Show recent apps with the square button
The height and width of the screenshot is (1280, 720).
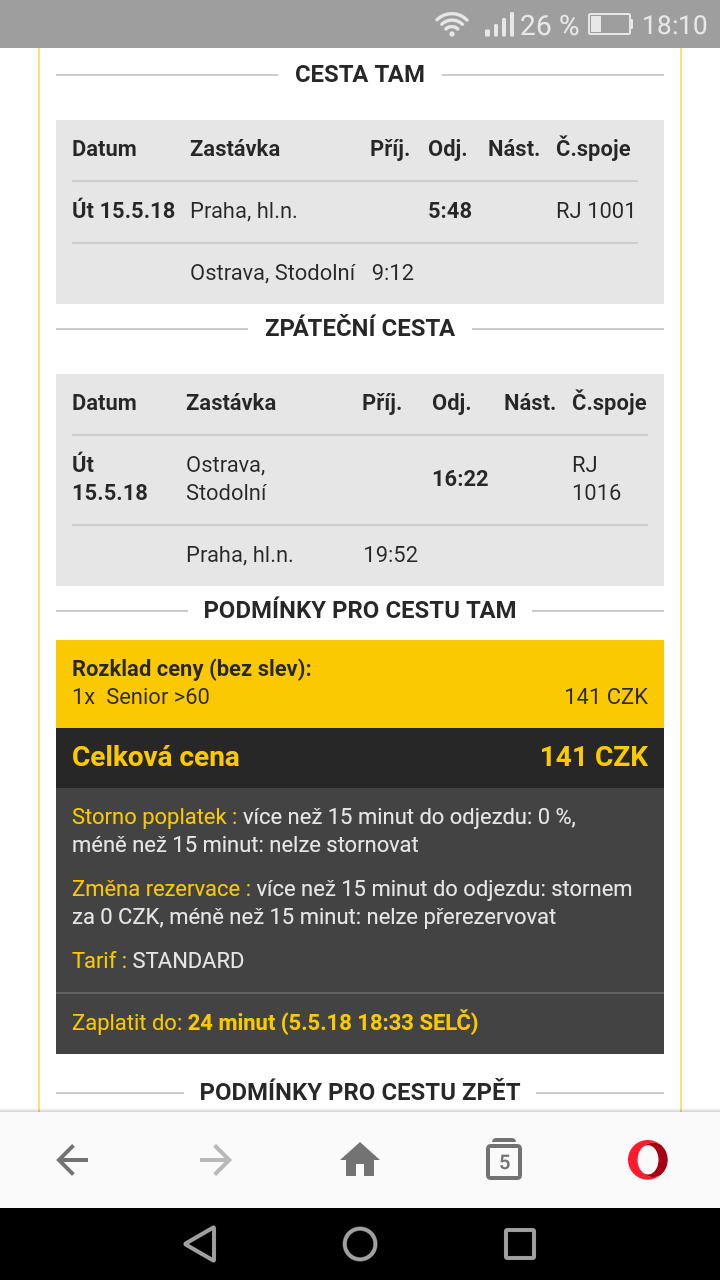click(520, 1244)
